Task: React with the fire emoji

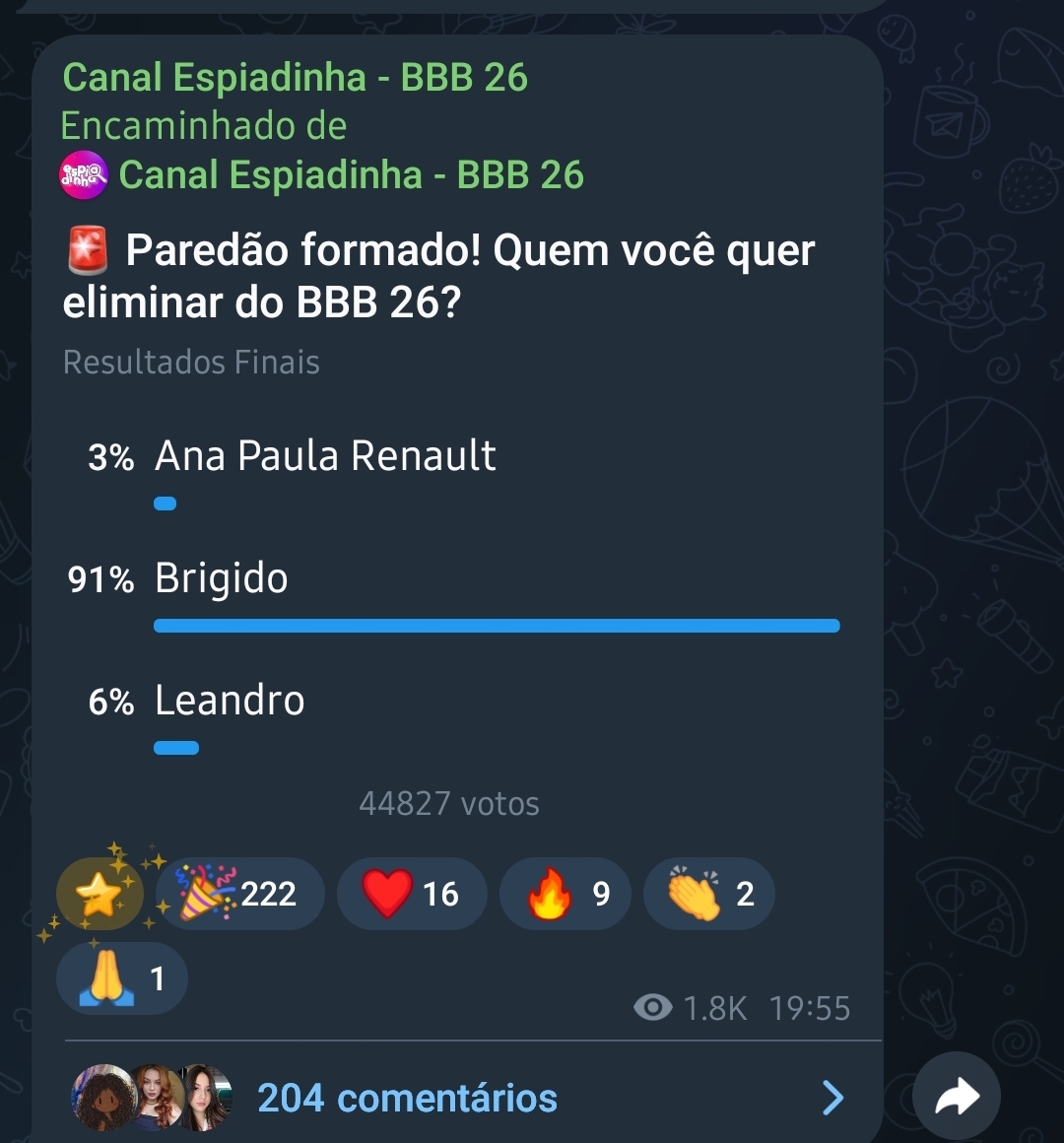Action: pos(565,894)
